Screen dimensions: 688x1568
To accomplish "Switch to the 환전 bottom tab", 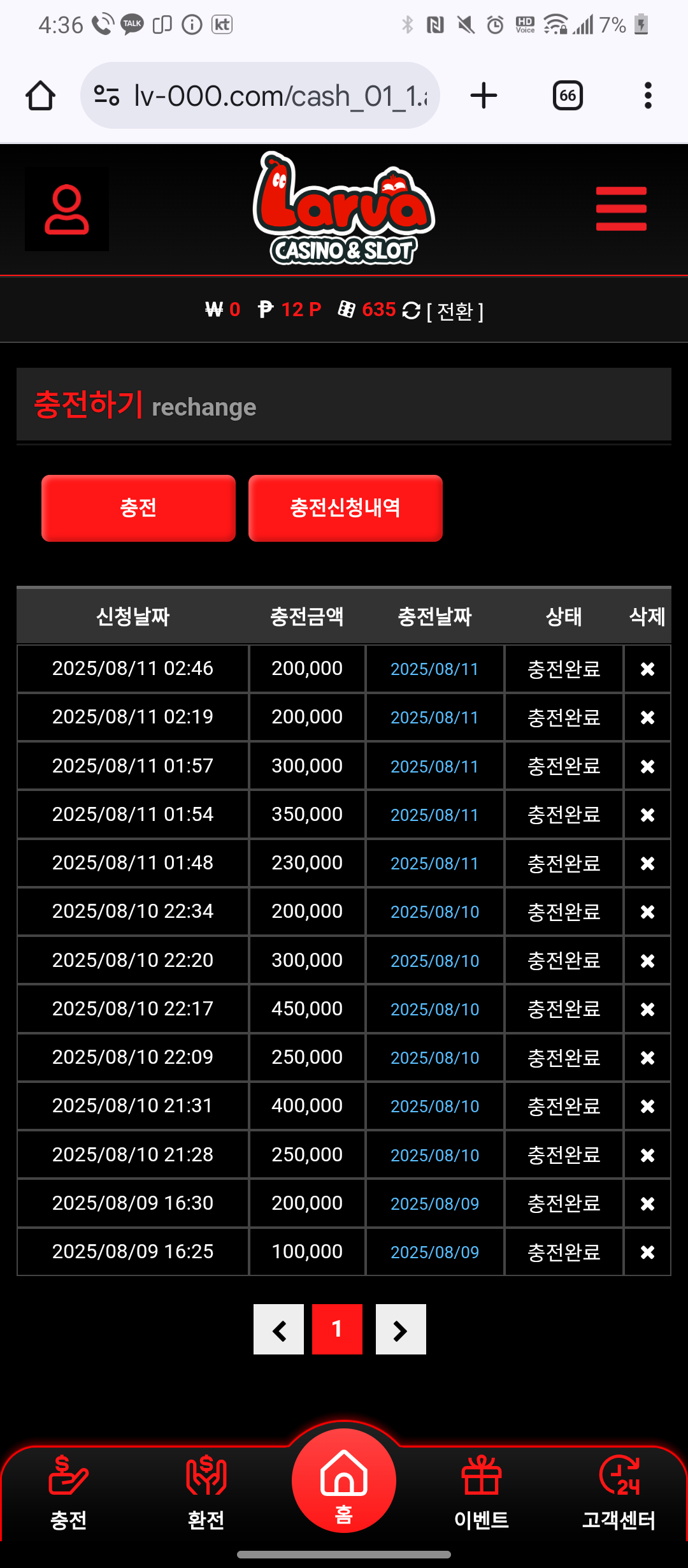I will (x=206, y=1493).
